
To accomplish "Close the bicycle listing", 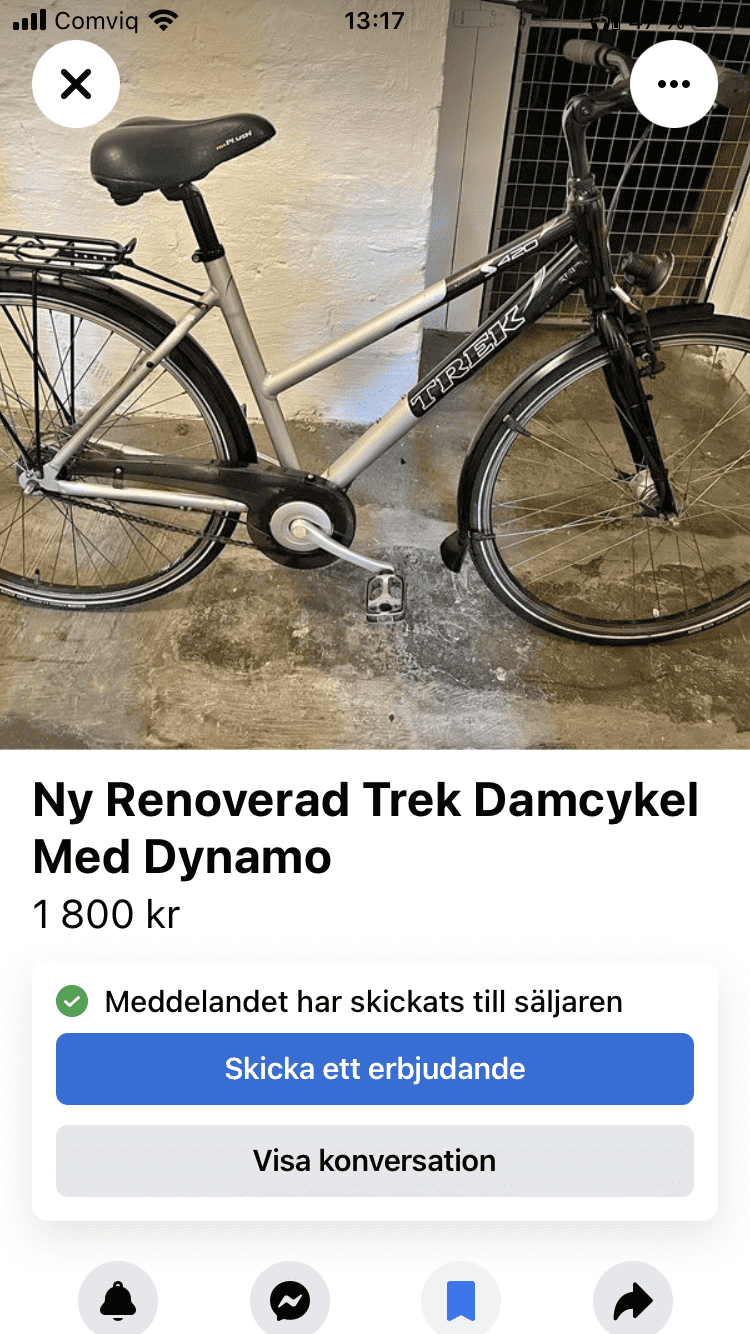I will [x=76, y=84].
